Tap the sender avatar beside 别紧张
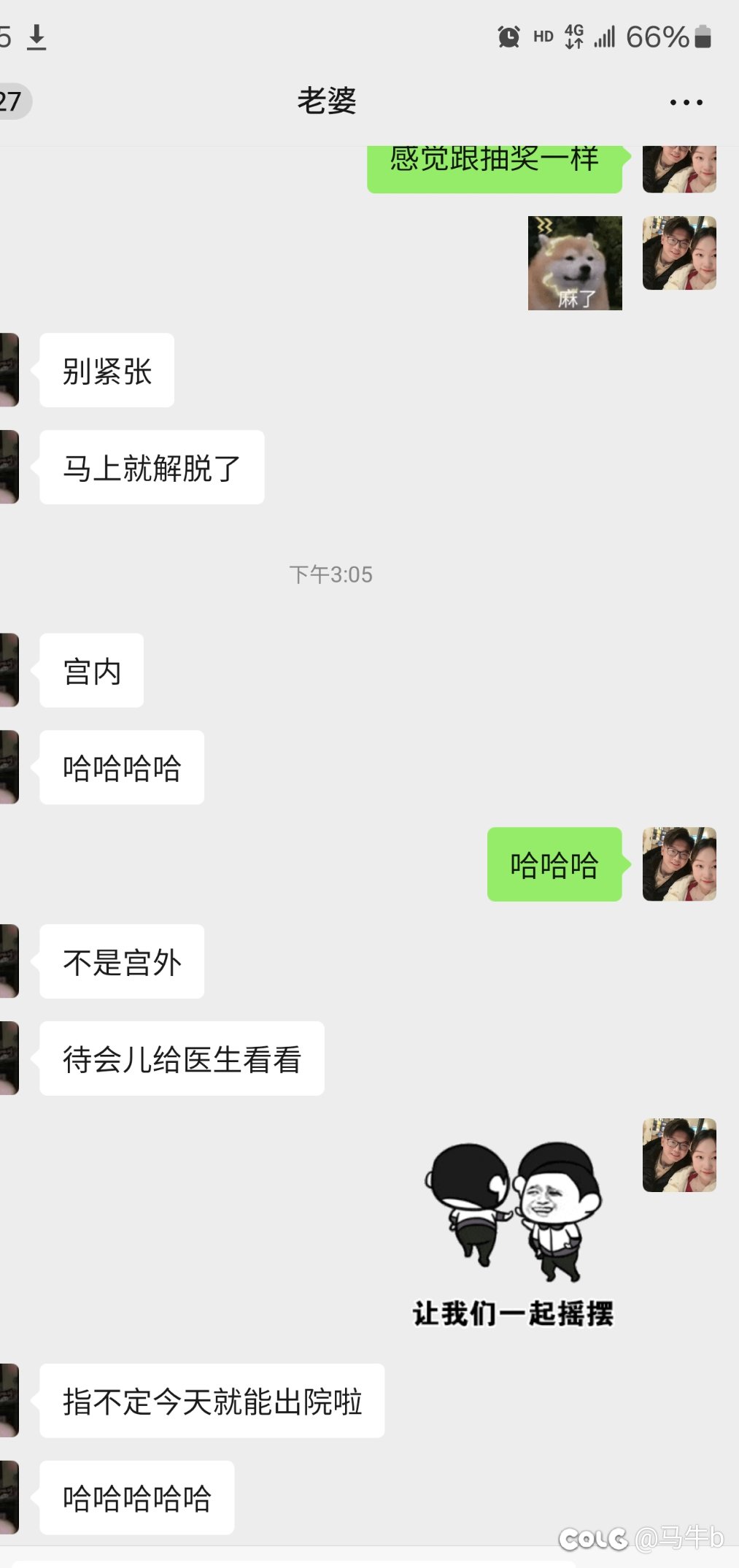The image size is (739, 1568). [9, 370]
